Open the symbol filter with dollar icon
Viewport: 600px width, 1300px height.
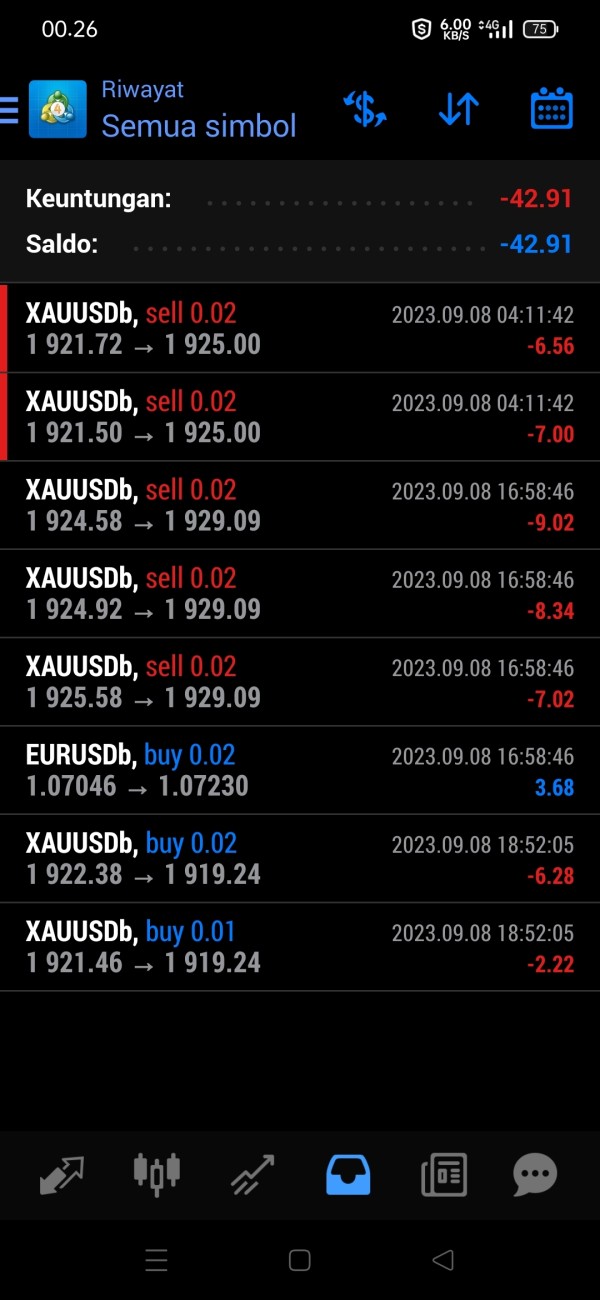365,109
